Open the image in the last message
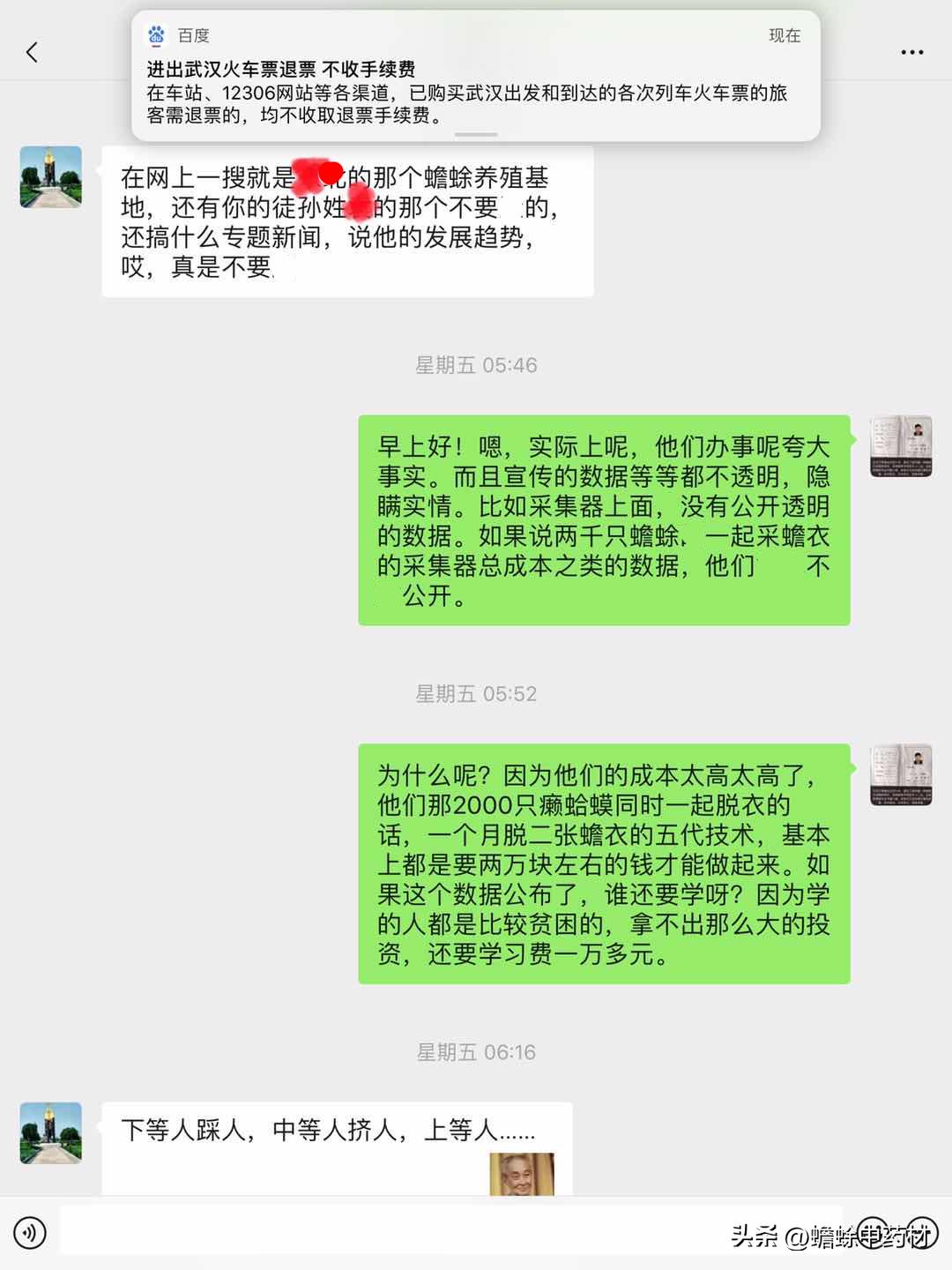Viewport: 952px width, 1270px height. (x=522, y=1175)
